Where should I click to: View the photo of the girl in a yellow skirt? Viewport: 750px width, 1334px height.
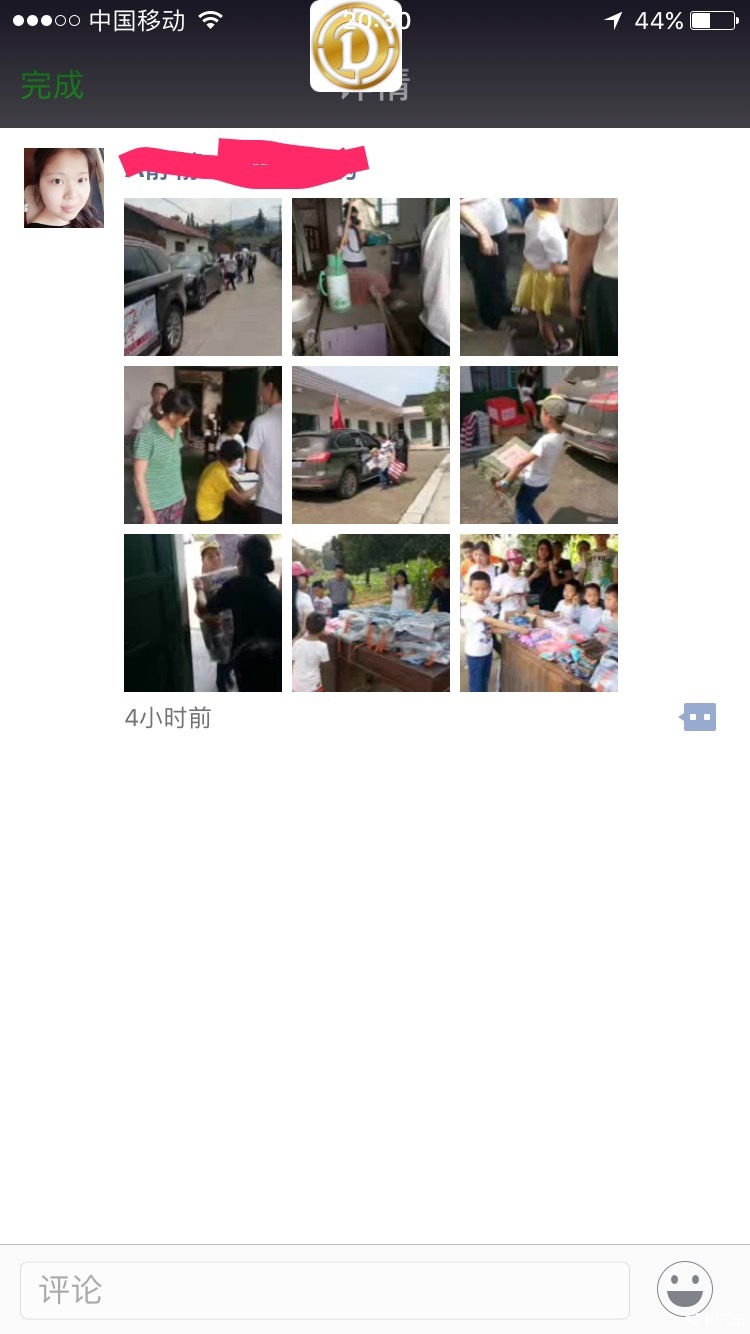(x=539, y=277)
